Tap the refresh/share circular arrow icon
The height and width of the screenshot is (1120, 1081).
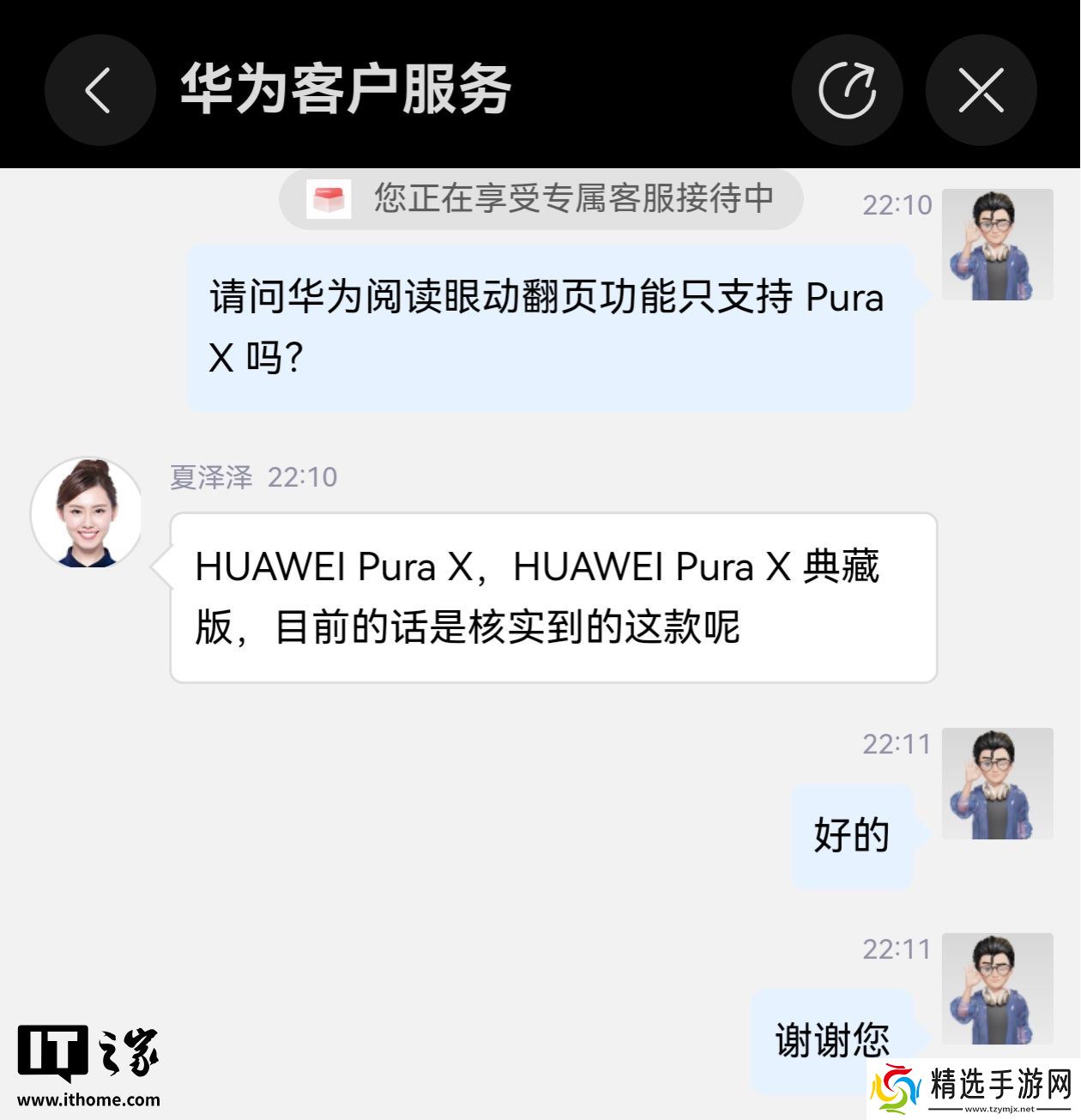(x=847, y=90)
